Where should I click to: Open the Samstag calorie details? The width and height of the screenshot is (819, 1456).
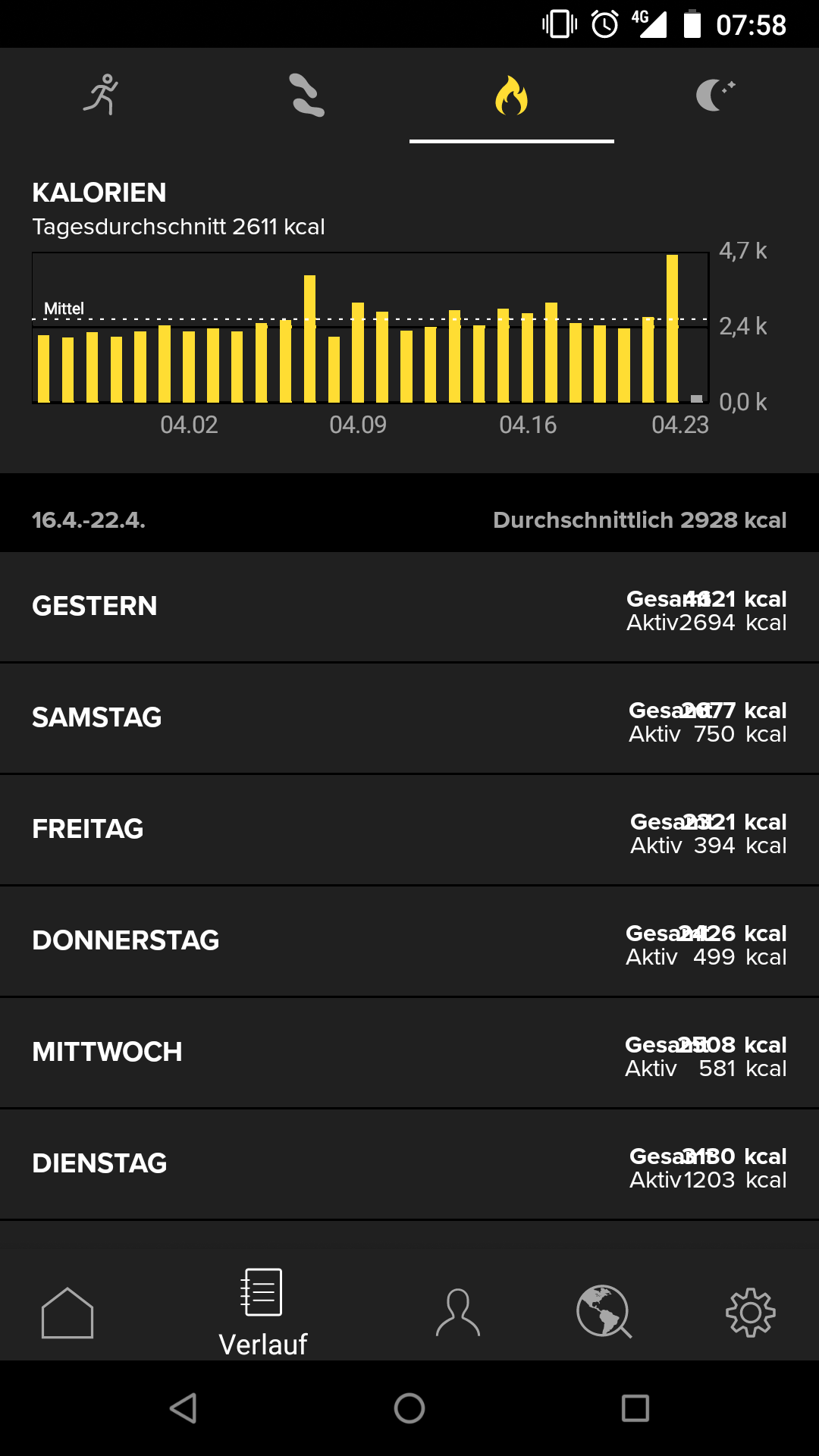coord(409,719)
